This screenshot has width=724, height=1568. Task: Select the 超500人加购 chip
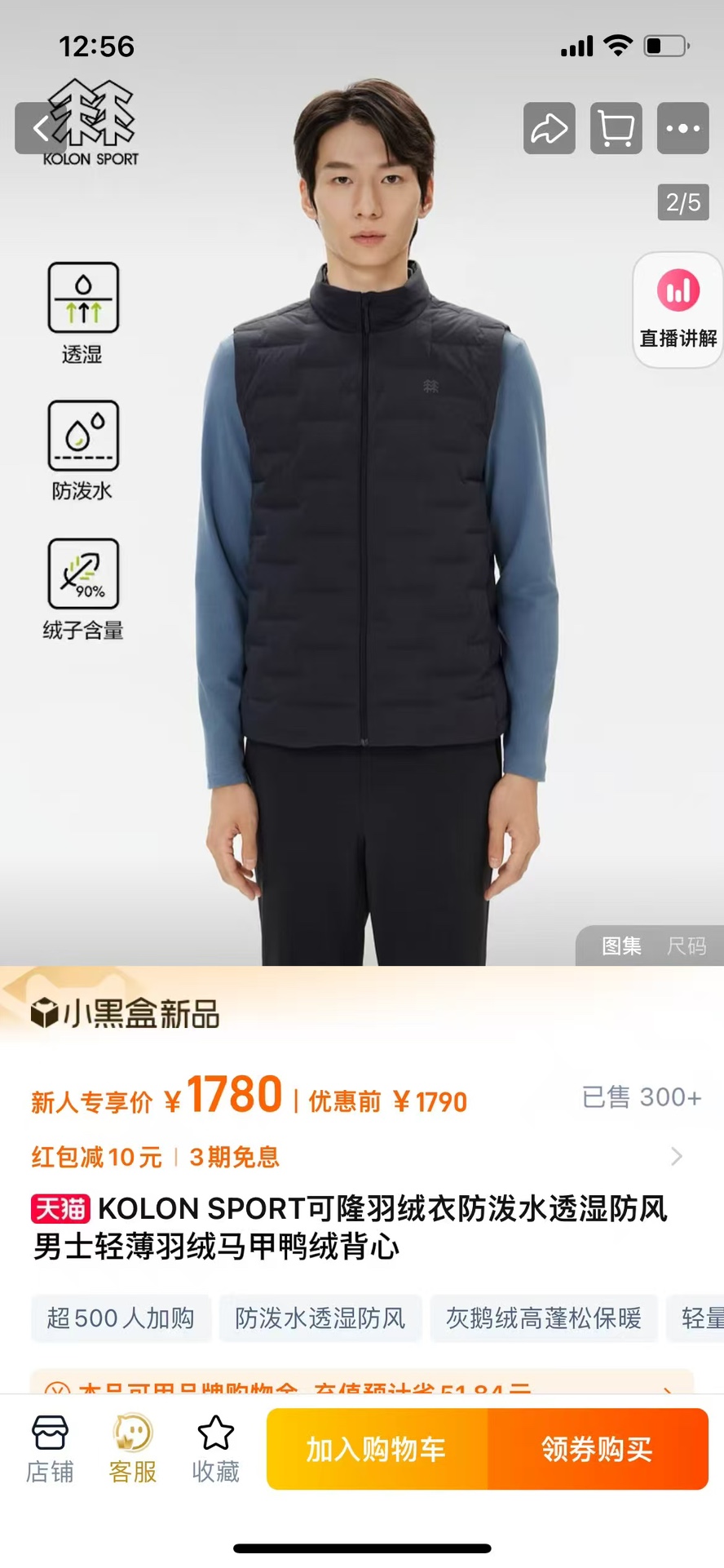point(121,1318)
